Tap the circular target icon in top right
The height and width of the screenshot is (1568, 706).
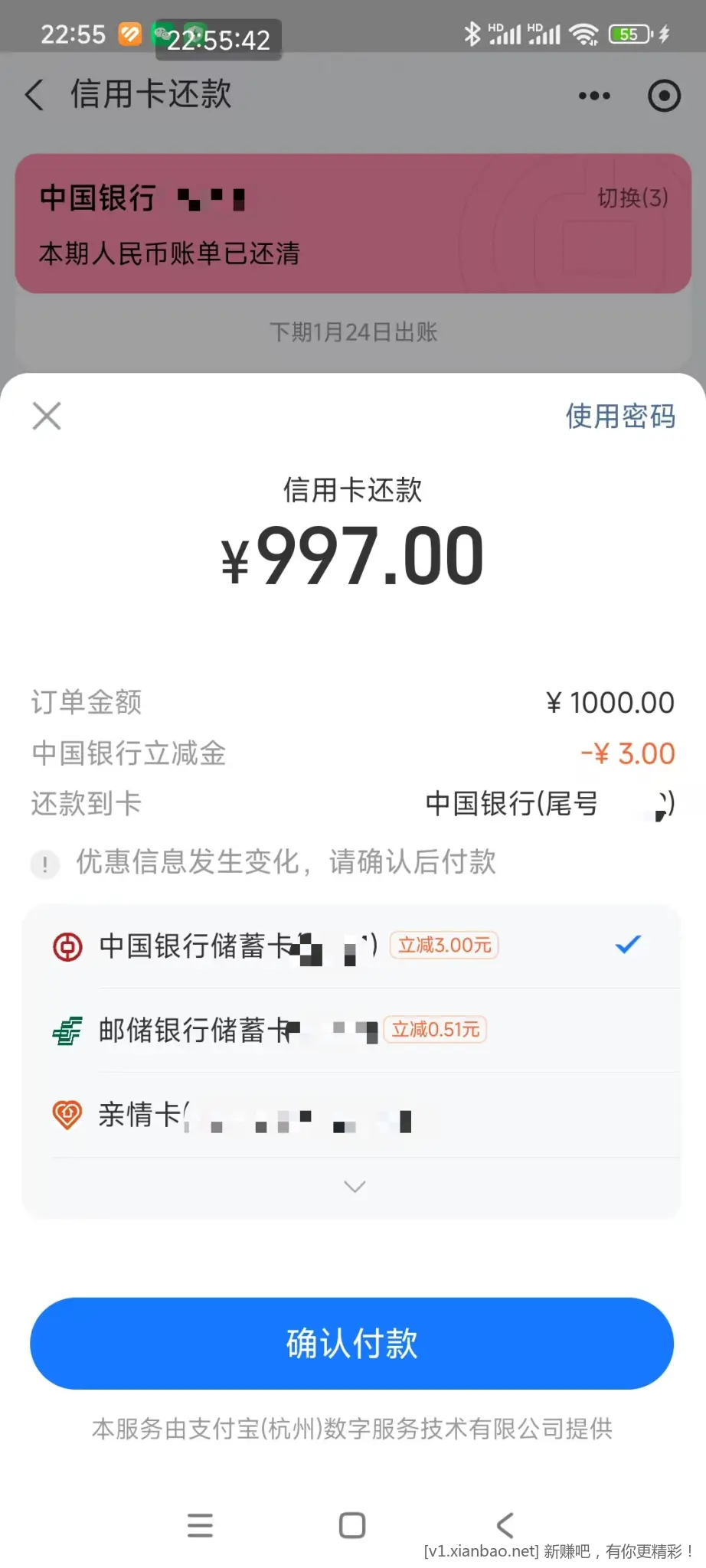(665, 94)
